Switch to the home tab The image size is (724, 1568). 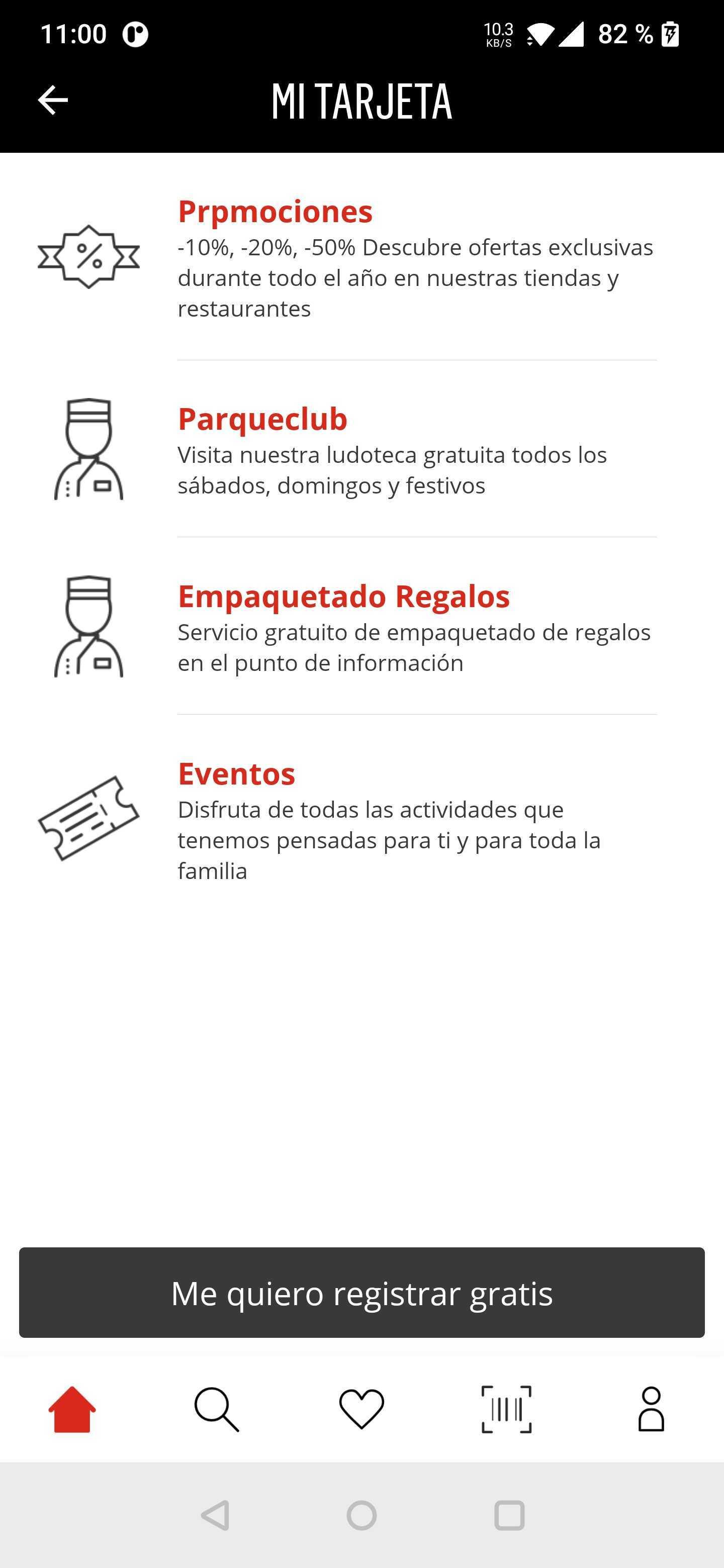pyautogui.click(x=72, y=1410)
